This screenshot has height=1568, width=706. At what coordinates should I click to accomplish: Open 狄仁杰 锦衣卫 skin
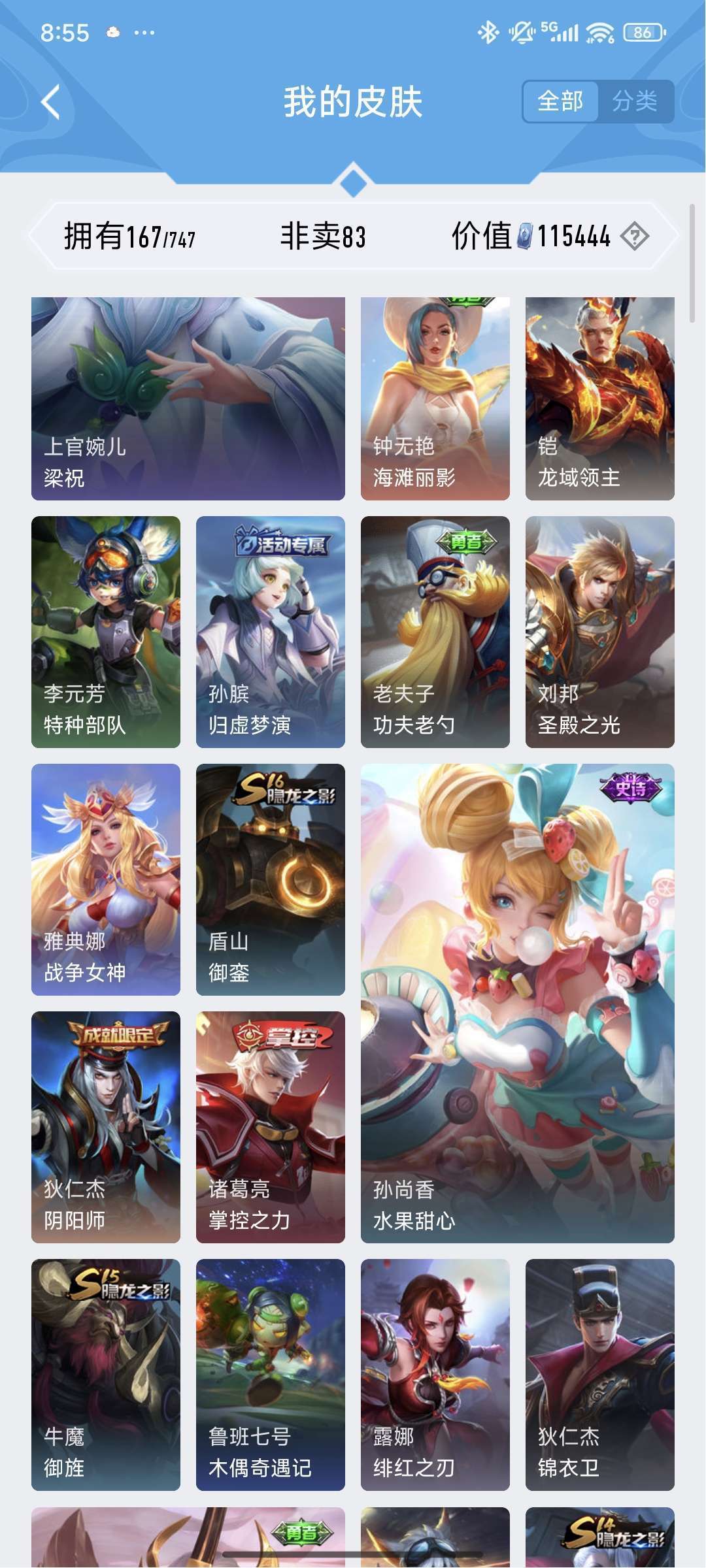click(600, 1375)
